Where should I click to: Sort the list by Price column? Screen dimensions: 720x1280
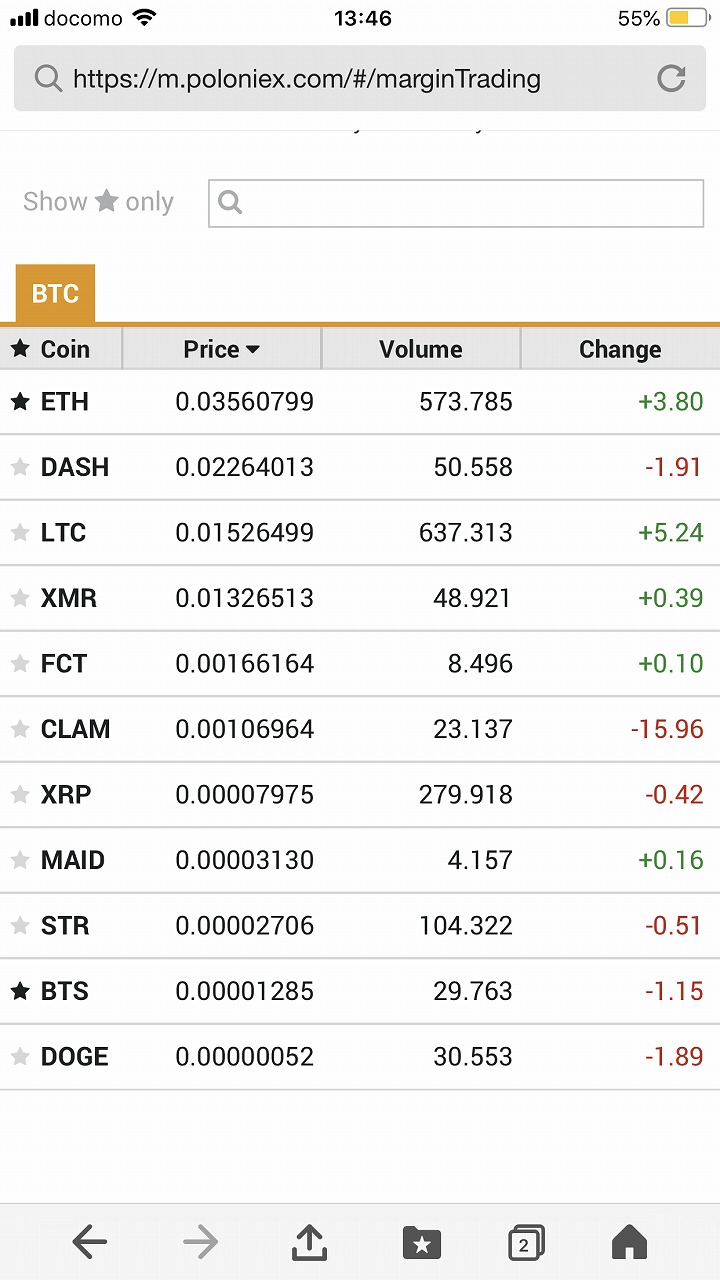click(x=221, y=349)
